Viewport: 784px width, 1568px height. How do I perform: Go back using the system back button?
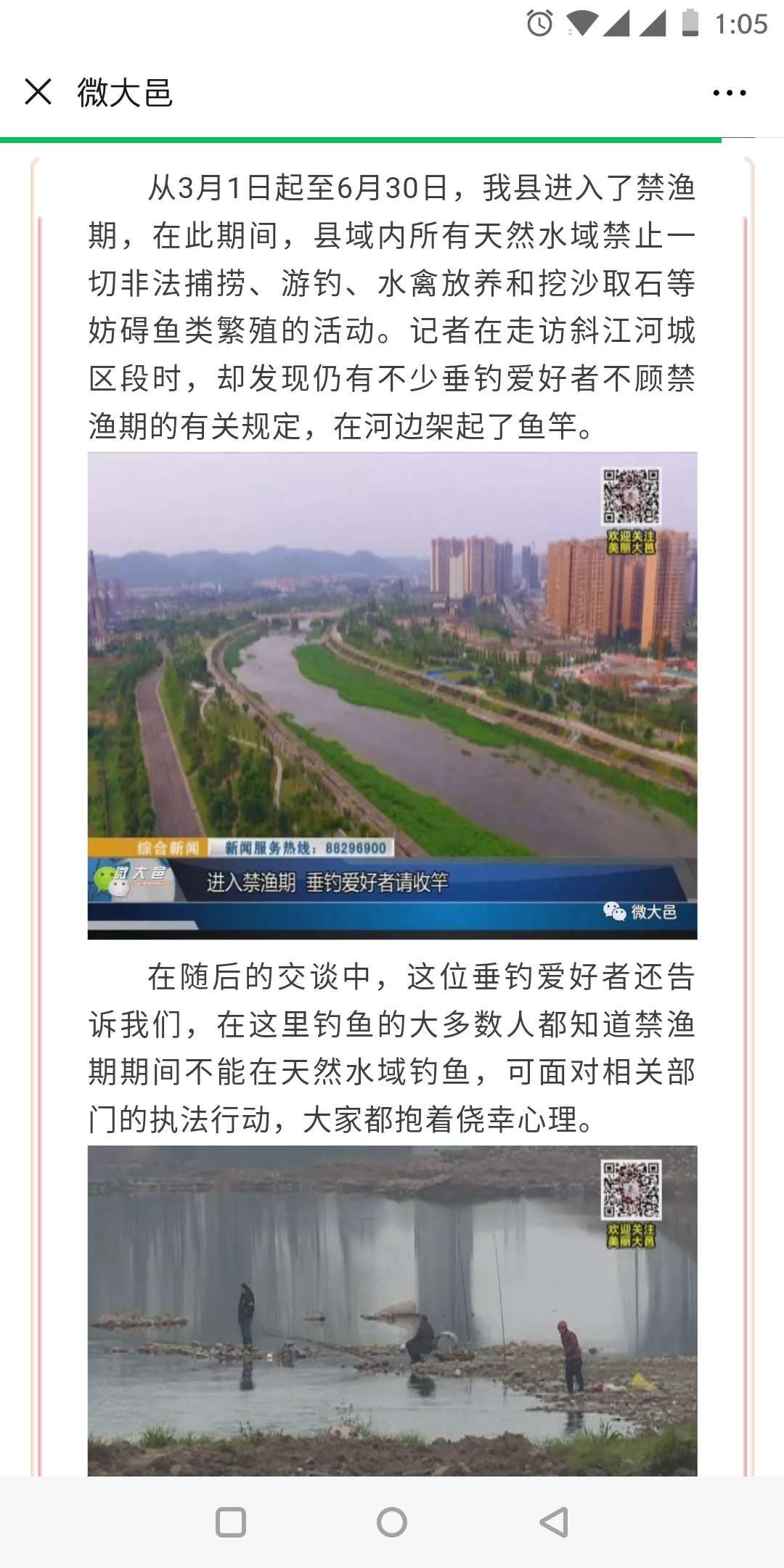(x=553, y=1522)
